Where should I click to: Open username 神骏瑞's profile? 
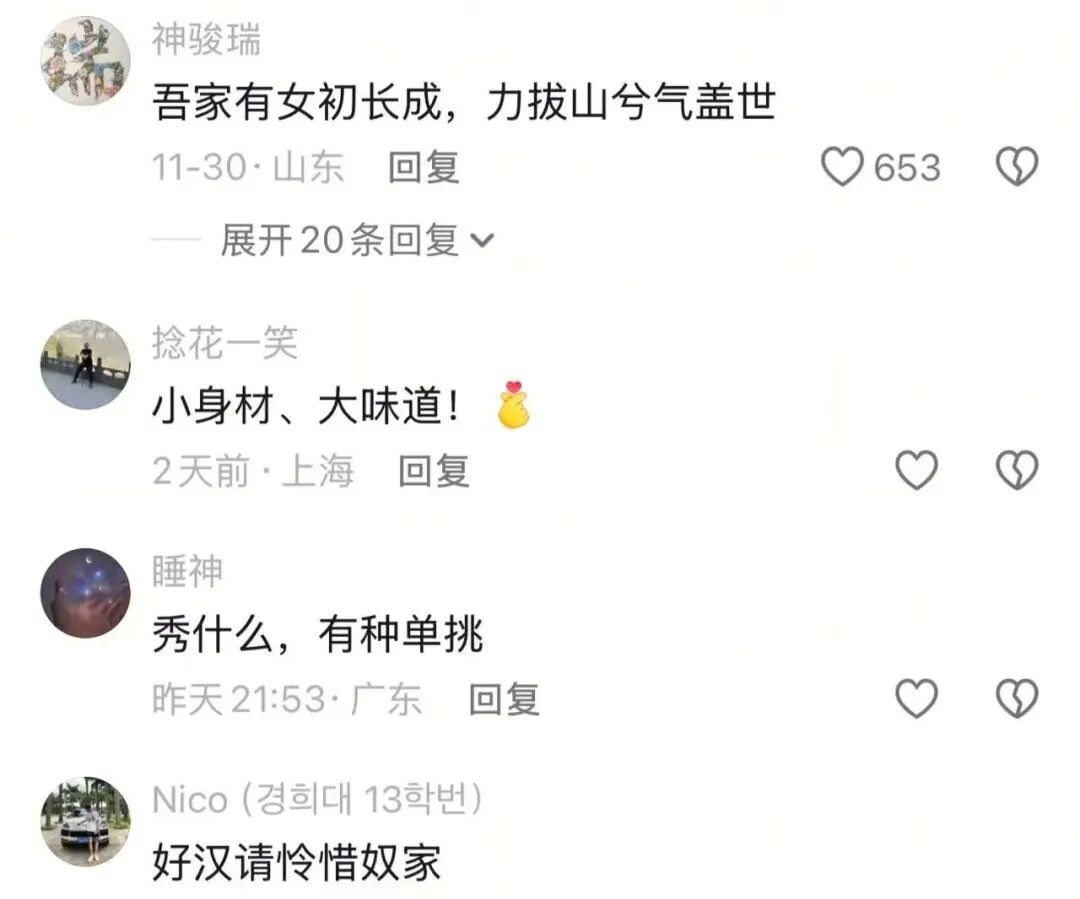206,41
